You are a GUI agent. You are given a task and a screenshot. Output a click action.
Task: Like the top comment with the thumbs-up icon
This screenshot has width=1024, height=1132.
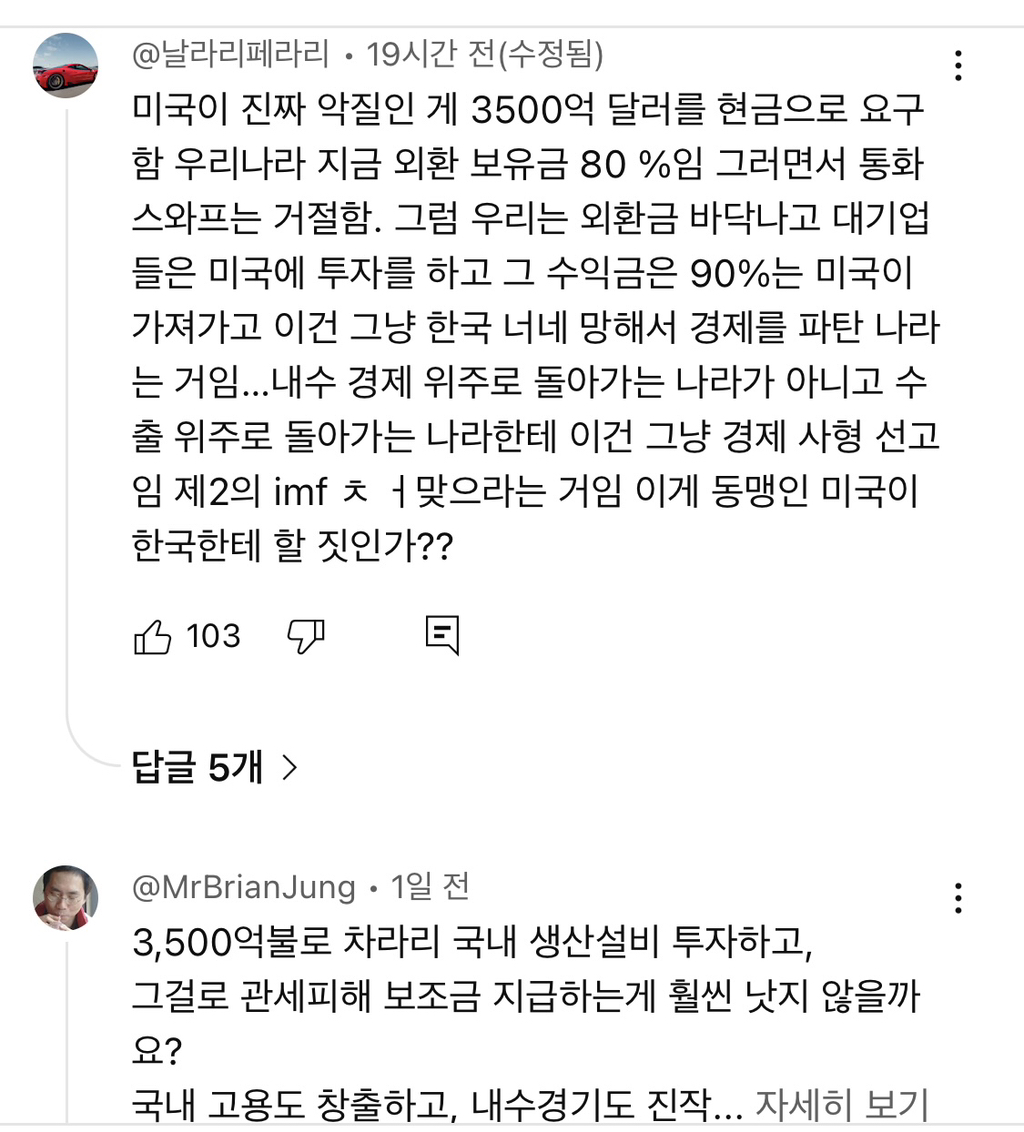pyautogui.click(x=155, y=634)
